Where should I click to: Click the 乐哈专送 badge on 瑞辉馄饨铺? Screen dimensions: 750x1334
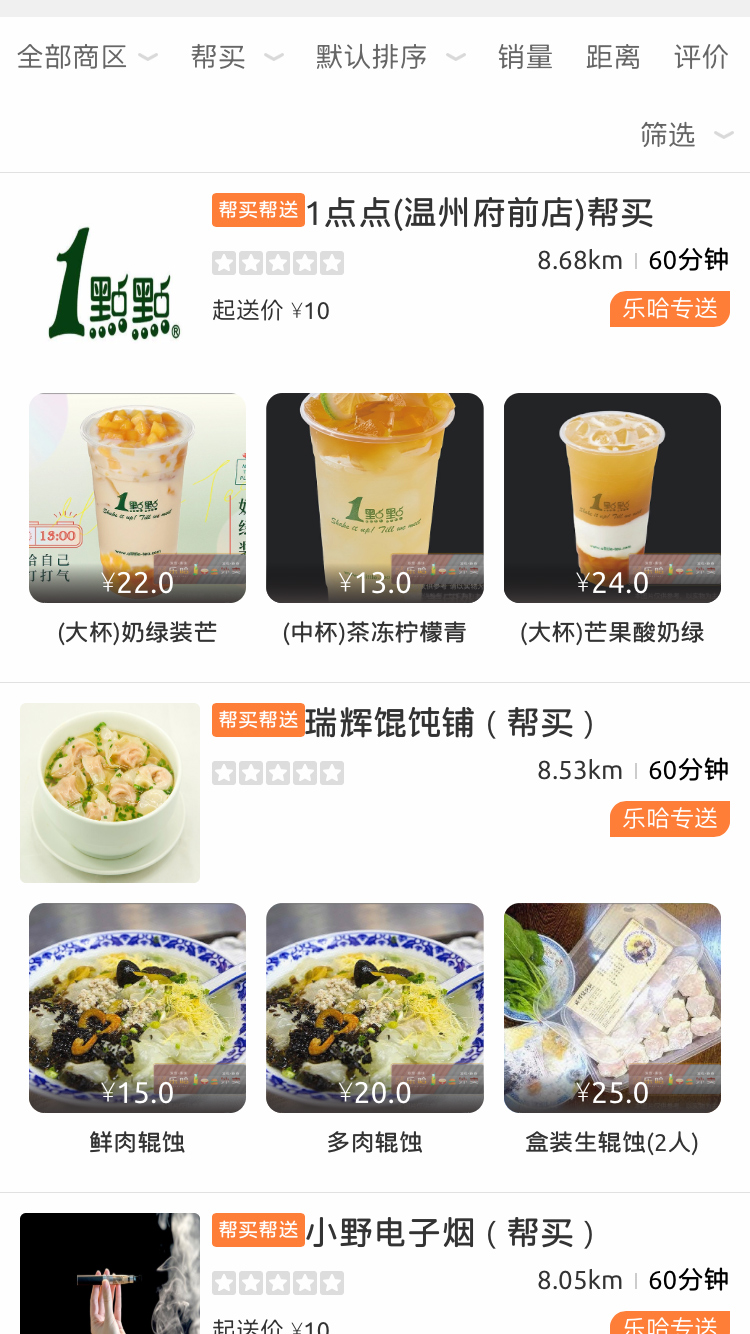coord(669,819)
